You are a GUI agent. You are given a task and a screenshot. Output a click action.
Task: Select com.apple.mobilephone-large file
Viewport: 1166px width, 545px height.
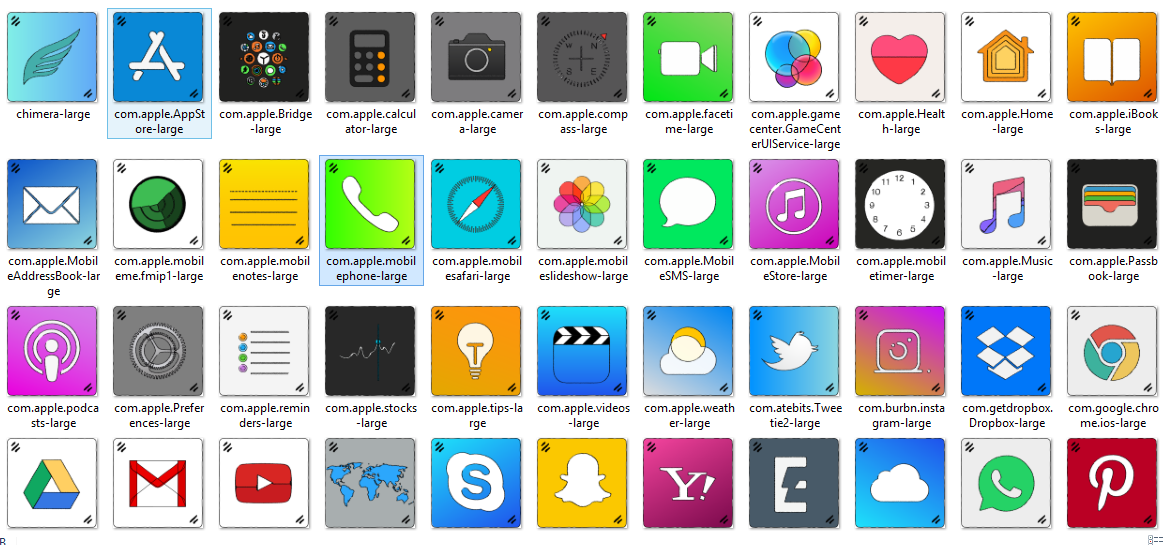370,204
